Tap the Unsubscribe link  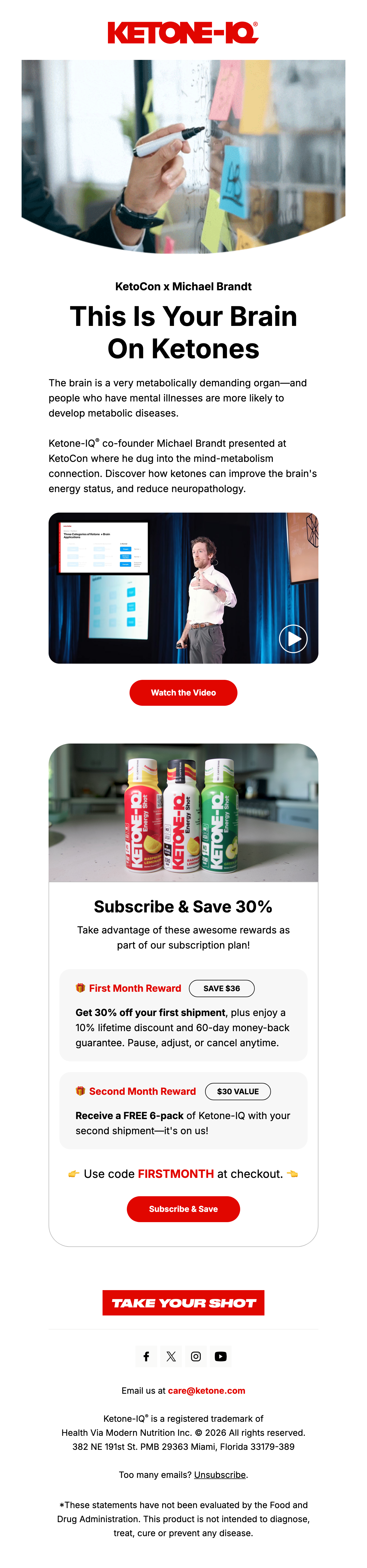220,1474
